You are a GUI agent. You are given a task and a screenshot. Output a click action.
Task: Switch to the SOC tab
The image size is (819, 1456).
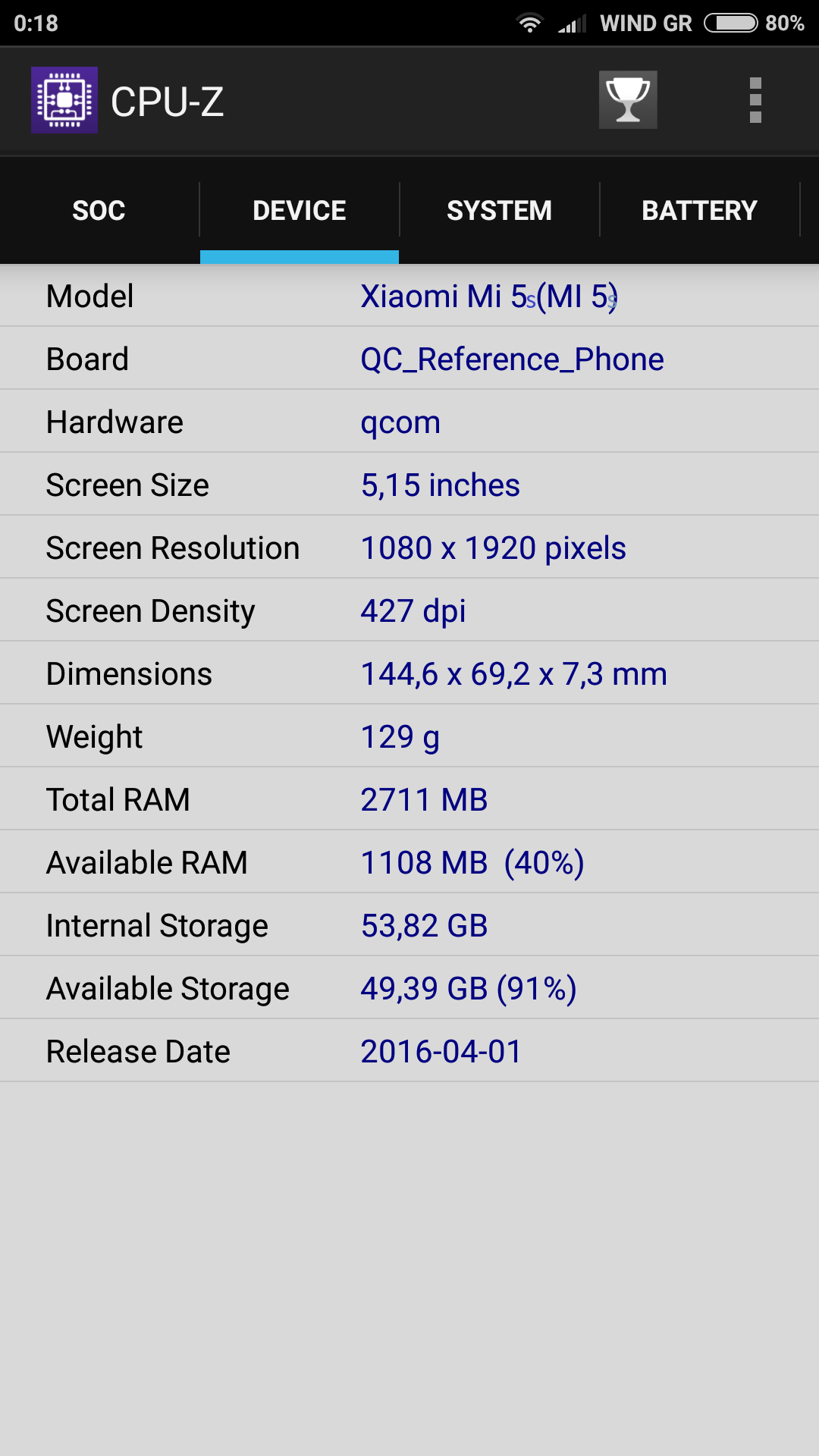tap(99, 210)
